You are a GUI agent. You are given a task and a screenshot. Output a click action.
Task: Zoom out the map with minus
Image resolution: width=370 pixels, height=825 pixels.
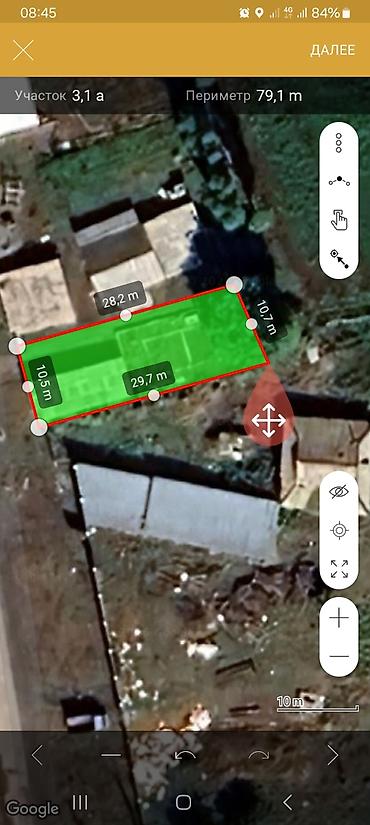click(x=339, y=656)
